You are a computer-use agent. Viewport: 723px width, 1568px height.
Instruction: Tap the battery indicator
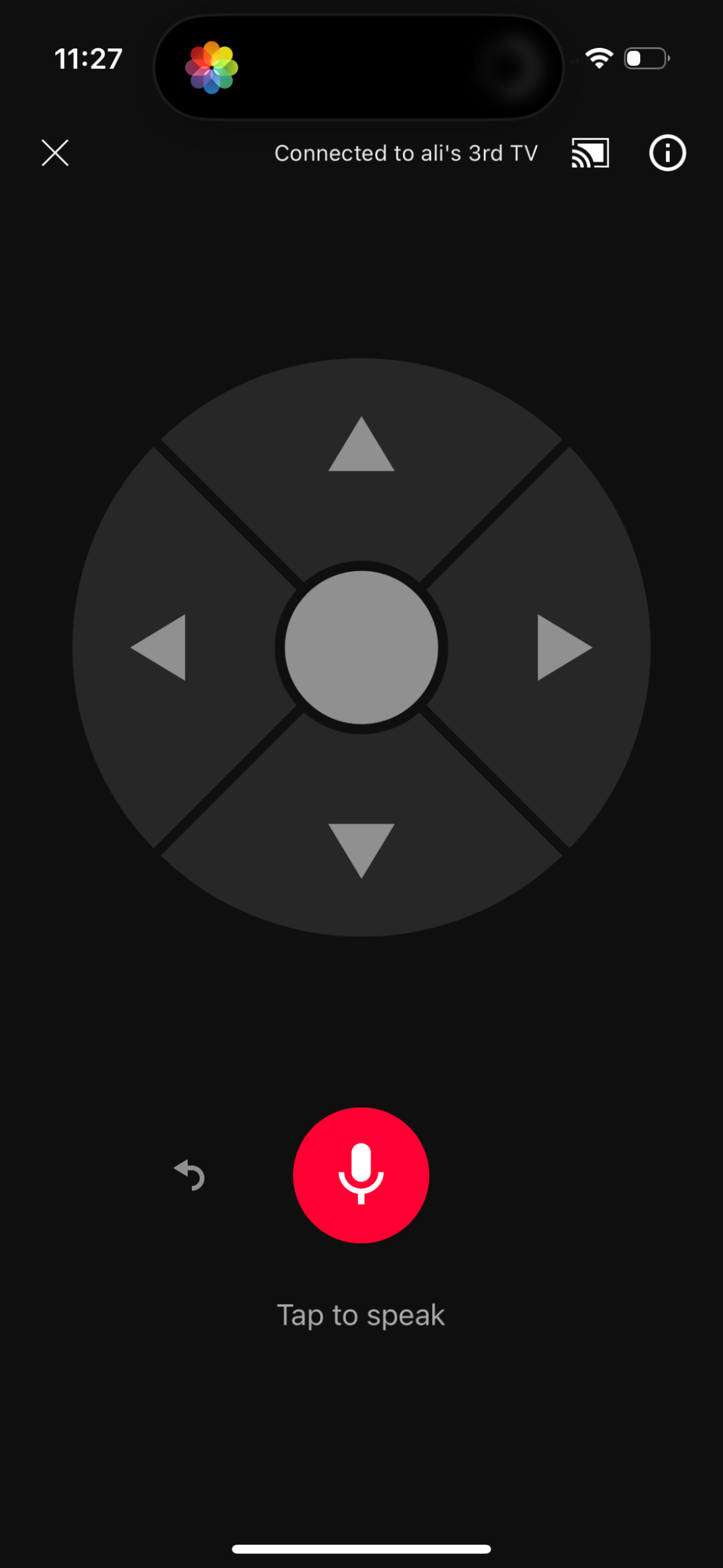pyautogui.click(x=644, y=57)
